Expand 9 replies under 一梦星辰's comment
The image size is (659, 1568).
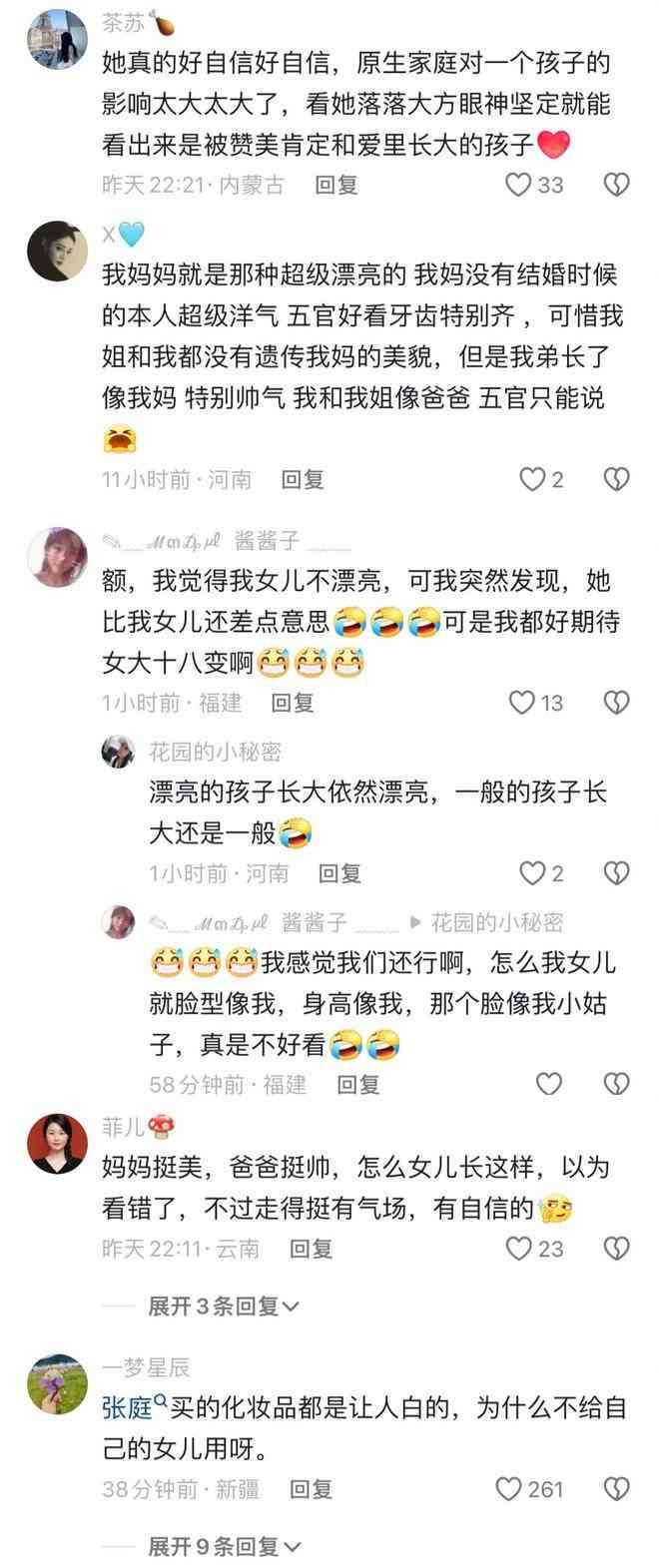(x=222, y=1547)
